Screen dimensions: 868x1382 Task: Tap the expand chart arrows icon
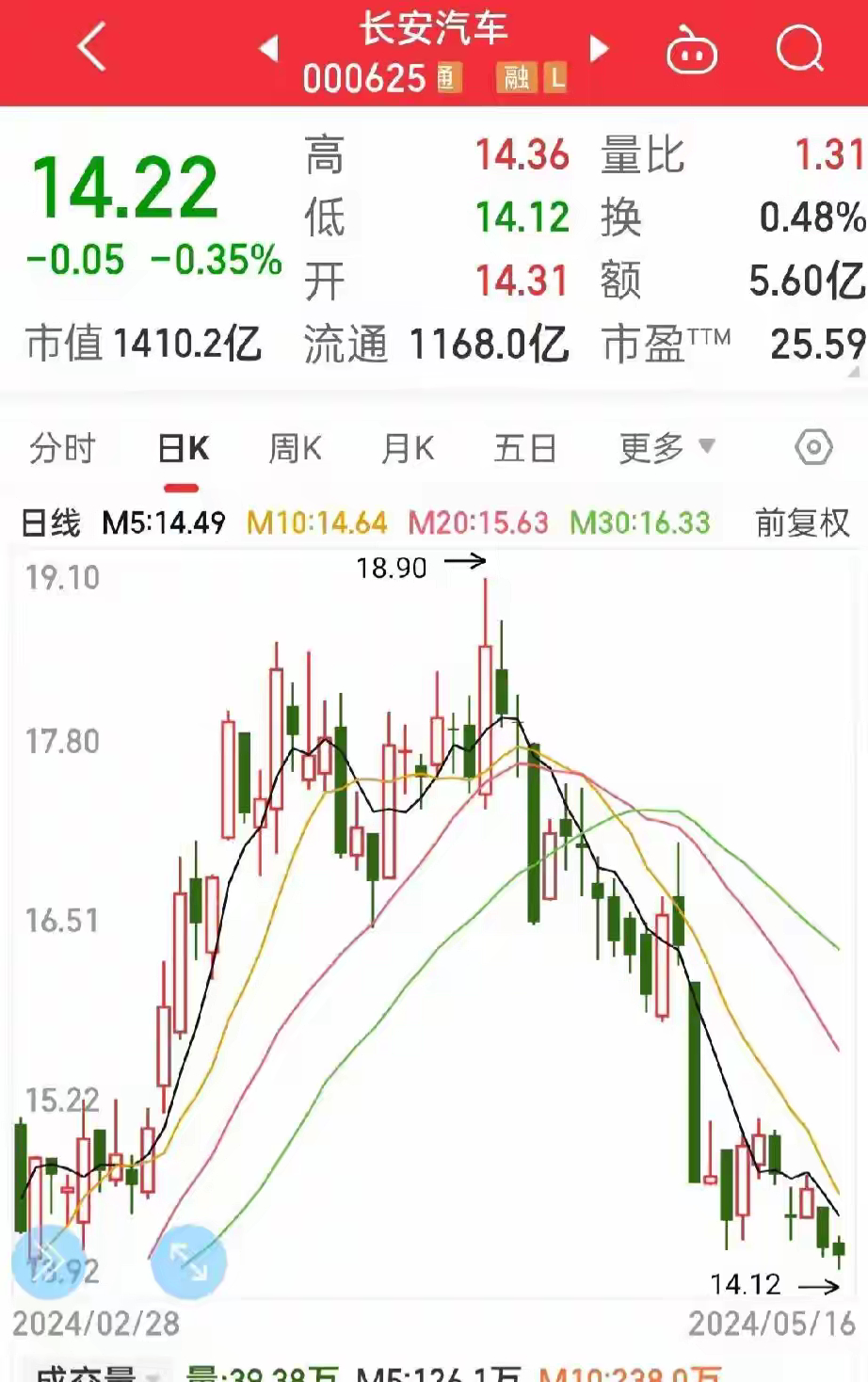(x=187, y=1261)
